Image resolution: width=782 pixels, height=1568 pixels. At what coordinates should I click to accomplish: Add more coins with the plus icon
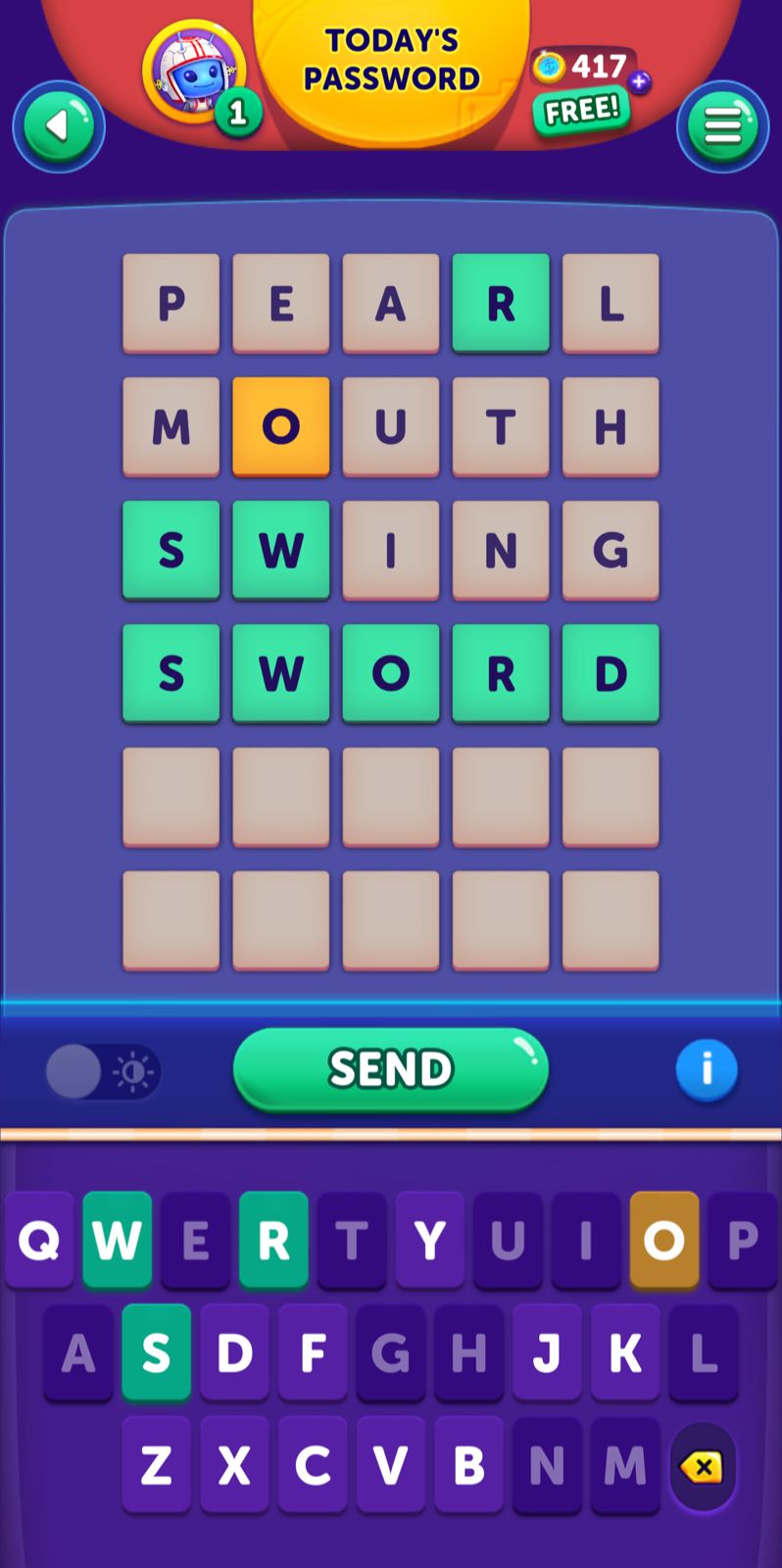(x=640, y=82)
